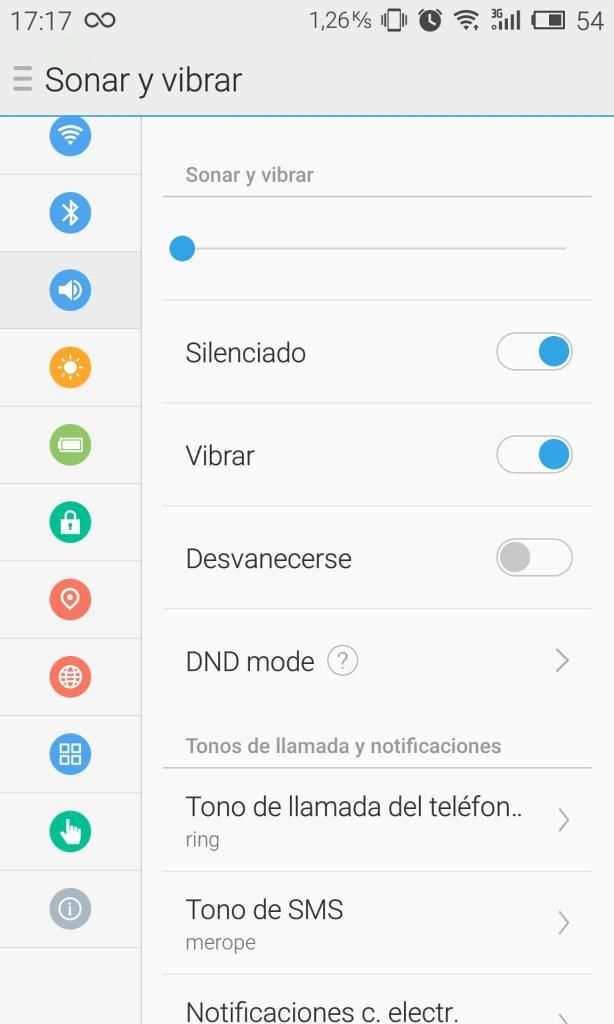Open Bluetooth settings in sidebar
Image resolution: width=614 pixels, height=1024 pixels.
[70, 213]
